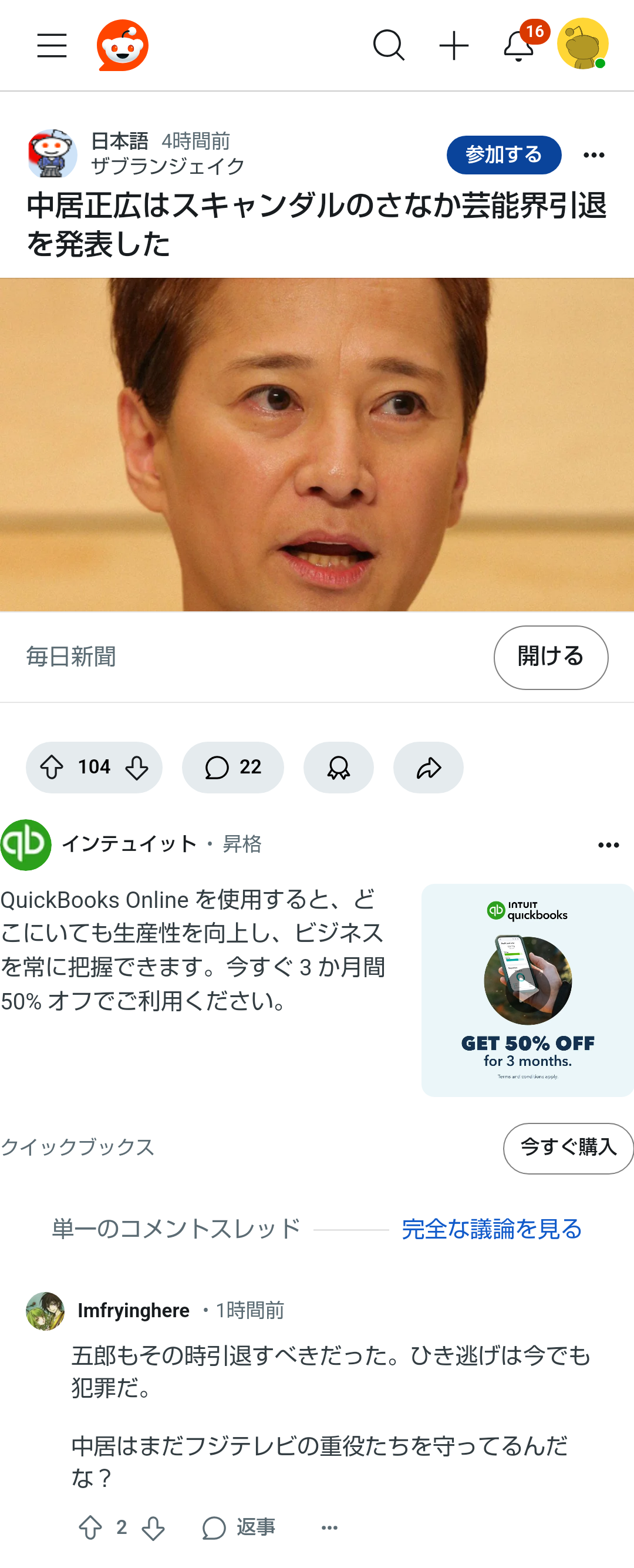The width and height of the screenshot is (634, 1568).
Task: Open the search icon
Action: coord(388,46)
